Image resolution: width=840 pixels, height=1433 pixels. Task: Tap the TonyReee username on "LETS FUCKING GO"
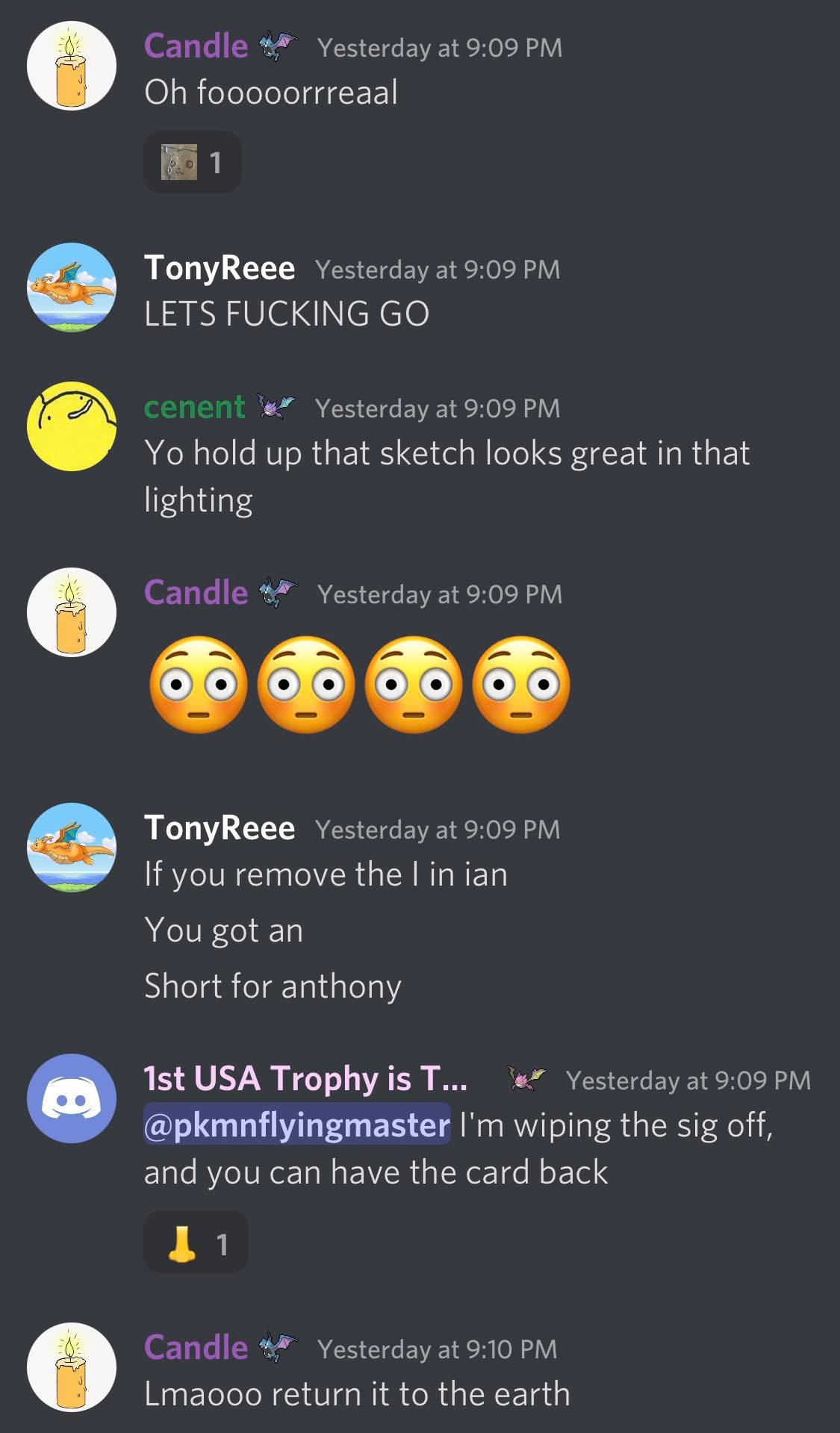tap(220, 268)
